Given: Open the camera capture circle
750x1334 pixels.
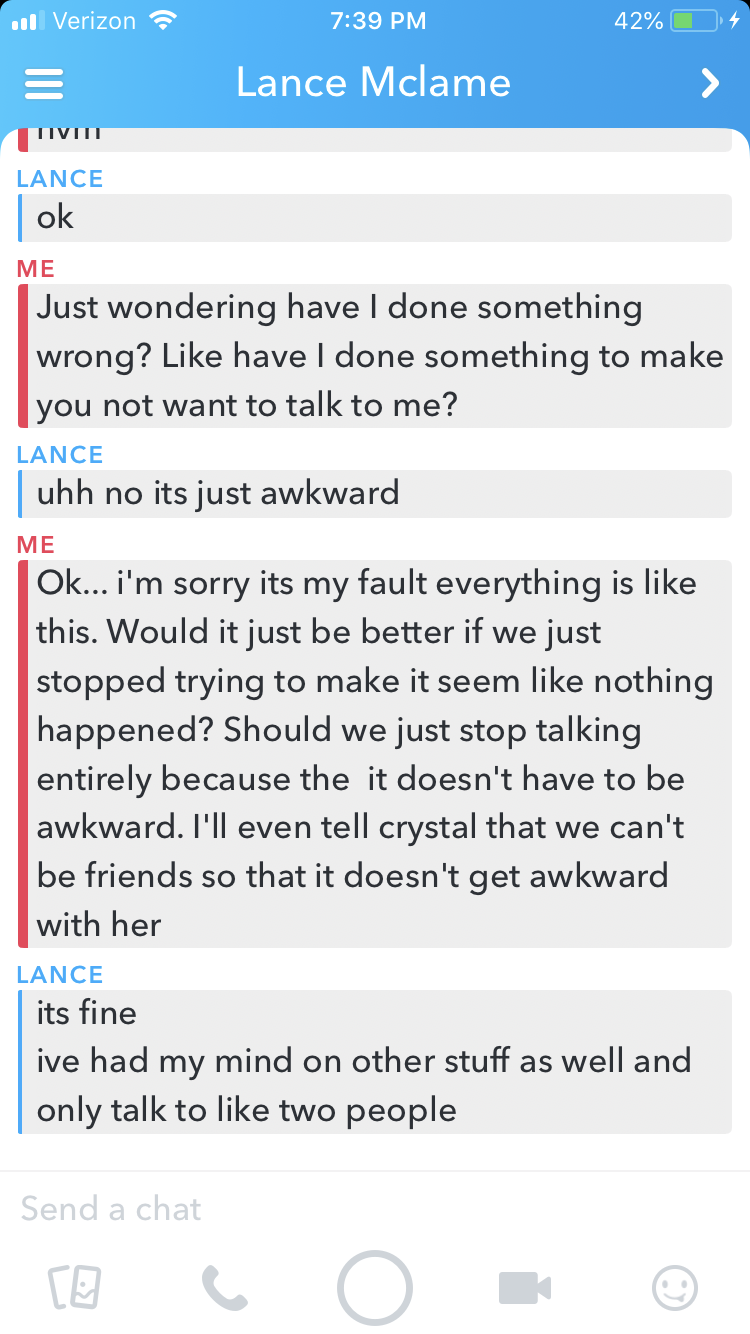Looking at the screenshot, I should (375, 1288).
